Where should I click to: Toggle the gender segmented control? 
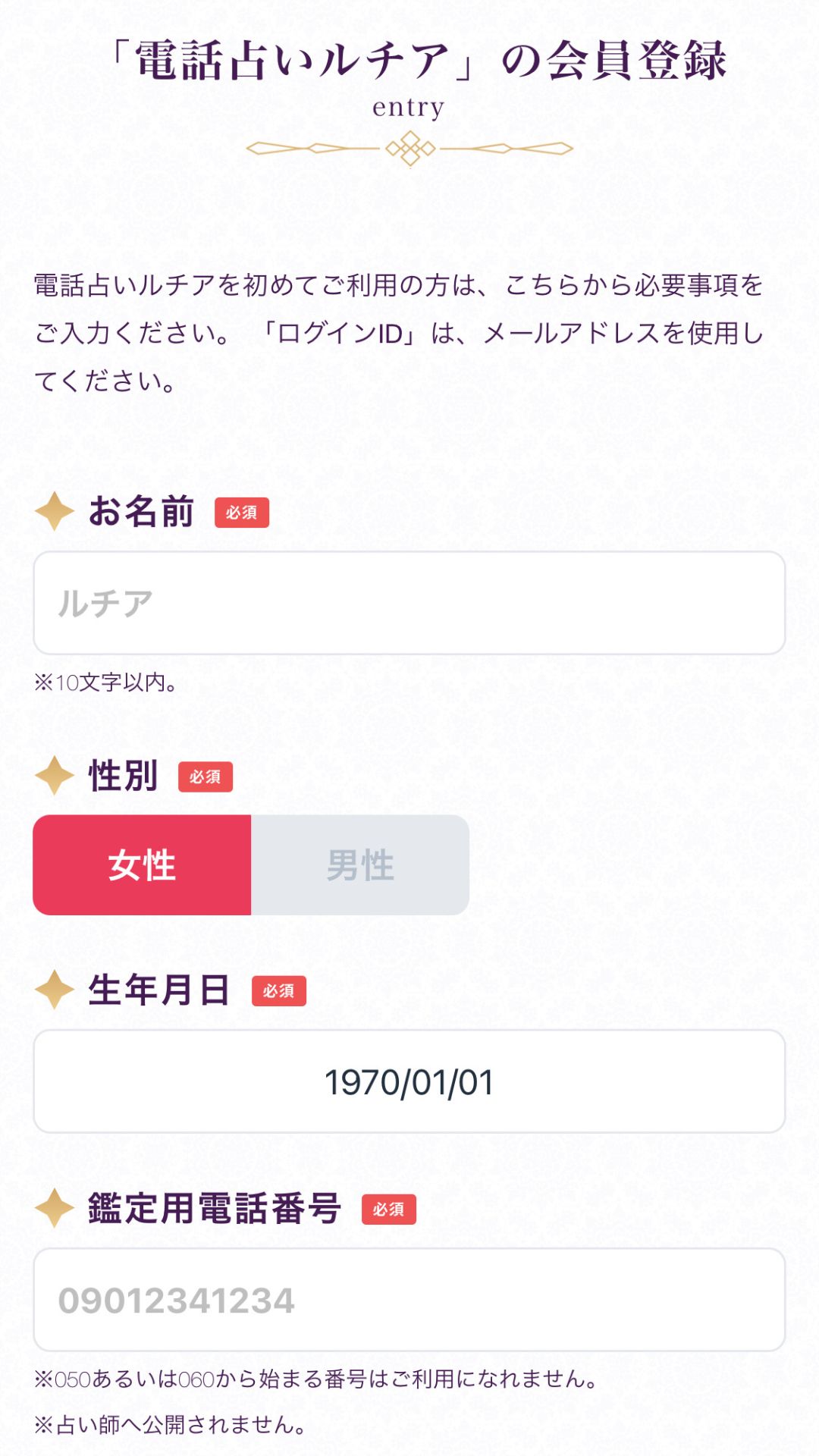(253, 863)
